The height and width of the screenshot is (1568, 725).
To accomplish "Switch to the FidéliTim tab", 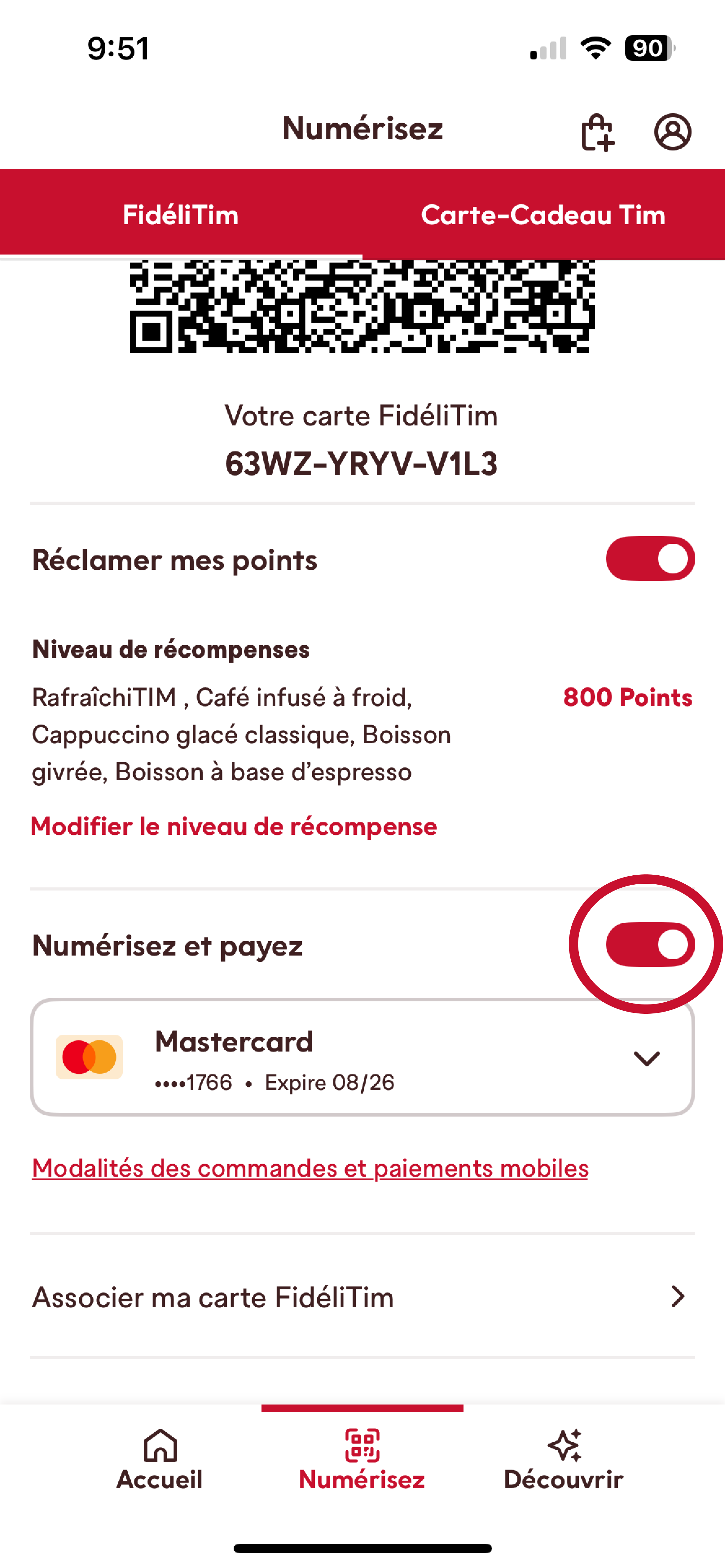I will click(180, 214).
